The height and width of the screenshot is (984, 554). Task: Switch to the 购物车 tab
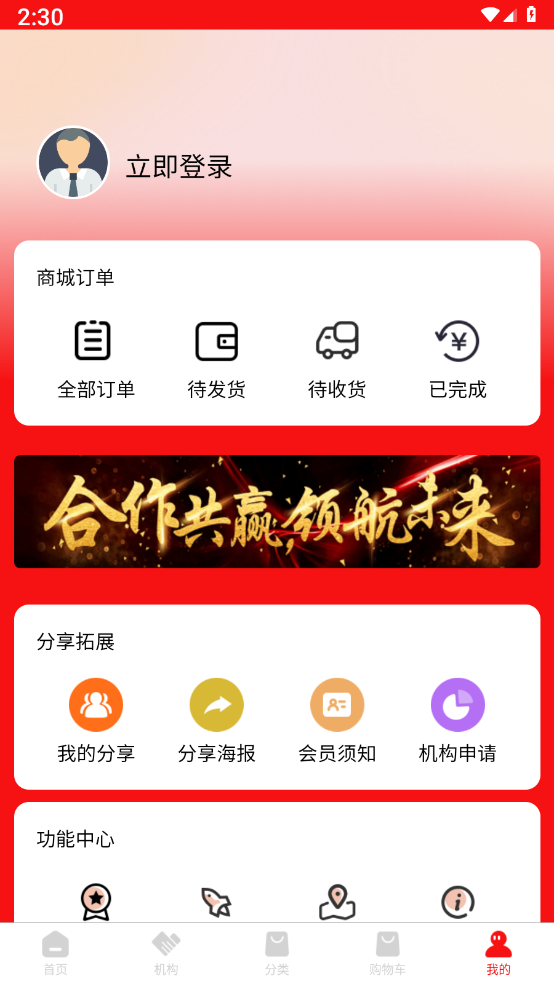coord(387,953)
